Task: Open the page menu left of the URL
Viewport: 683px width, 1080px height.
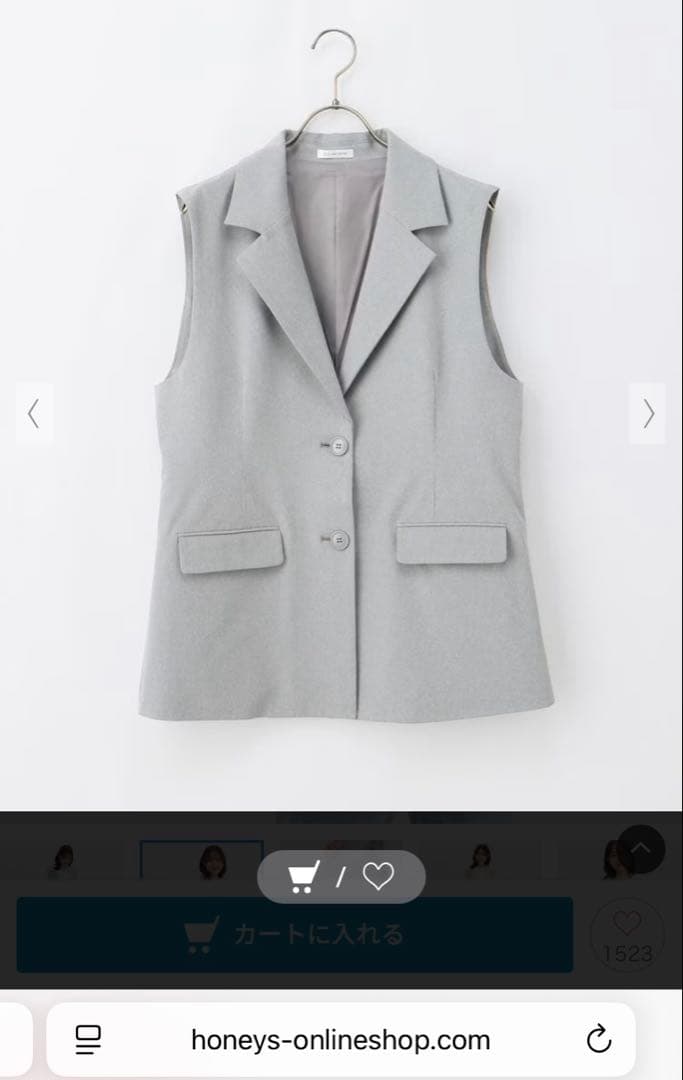Action: coord(88,1040)
